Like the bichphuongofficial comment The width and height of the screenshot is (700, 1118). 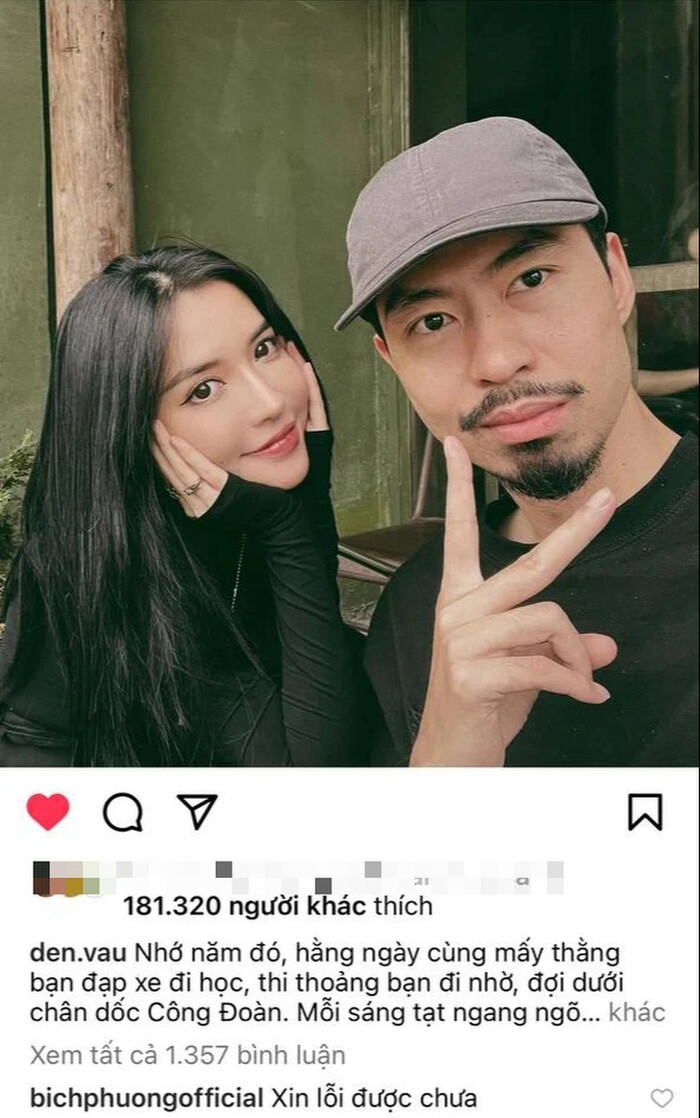(x=662, y=1098)
